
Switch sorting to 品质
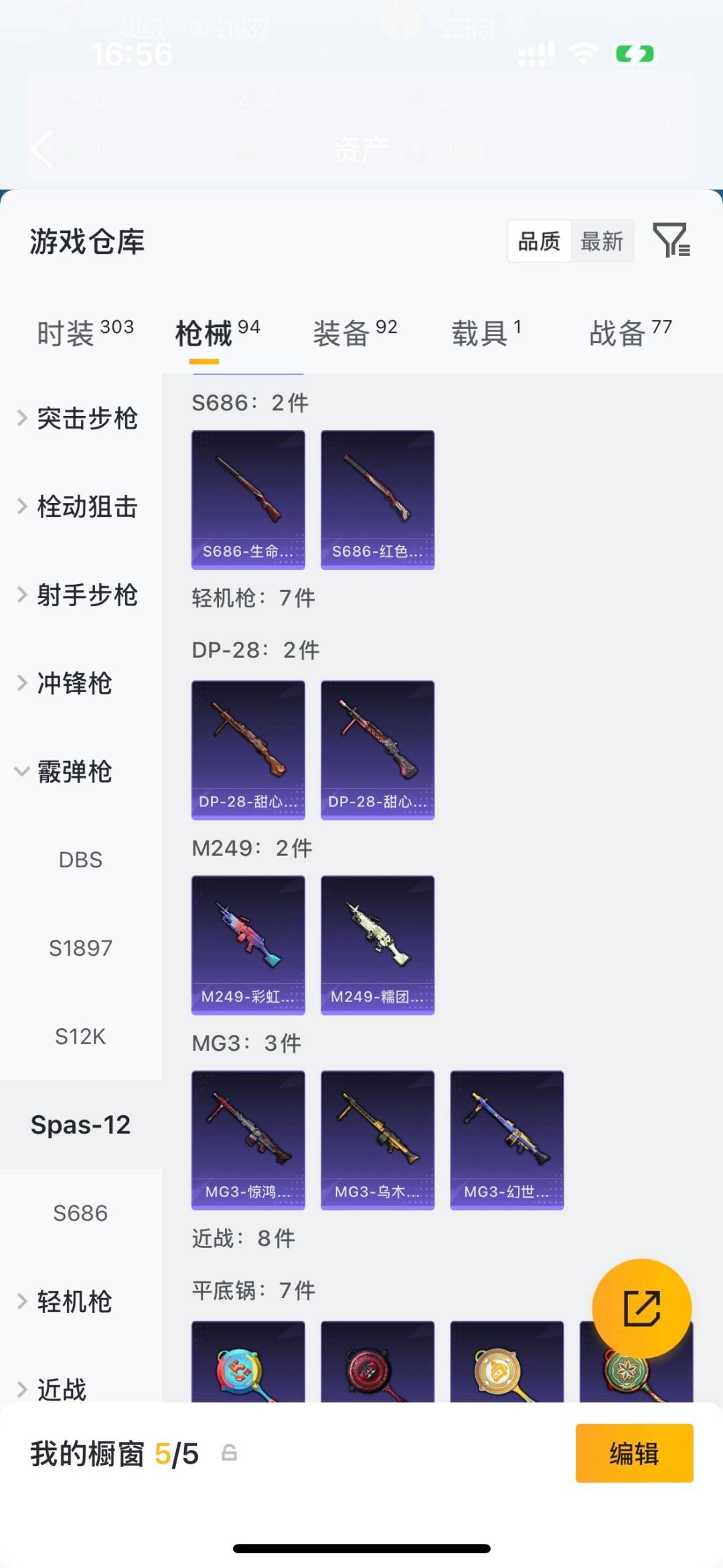click(538, 241)
